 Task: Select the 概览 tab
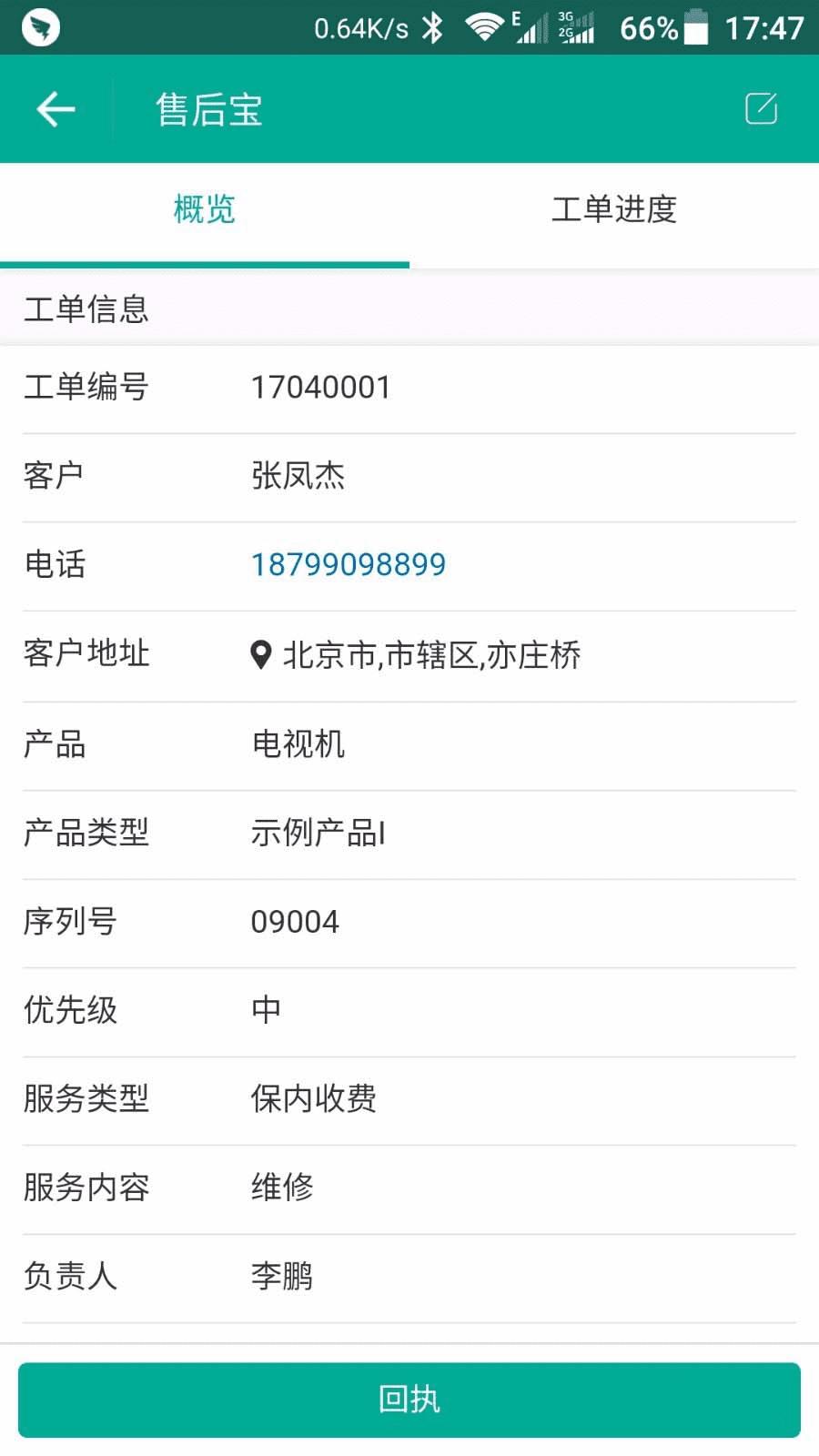(205, 210)
